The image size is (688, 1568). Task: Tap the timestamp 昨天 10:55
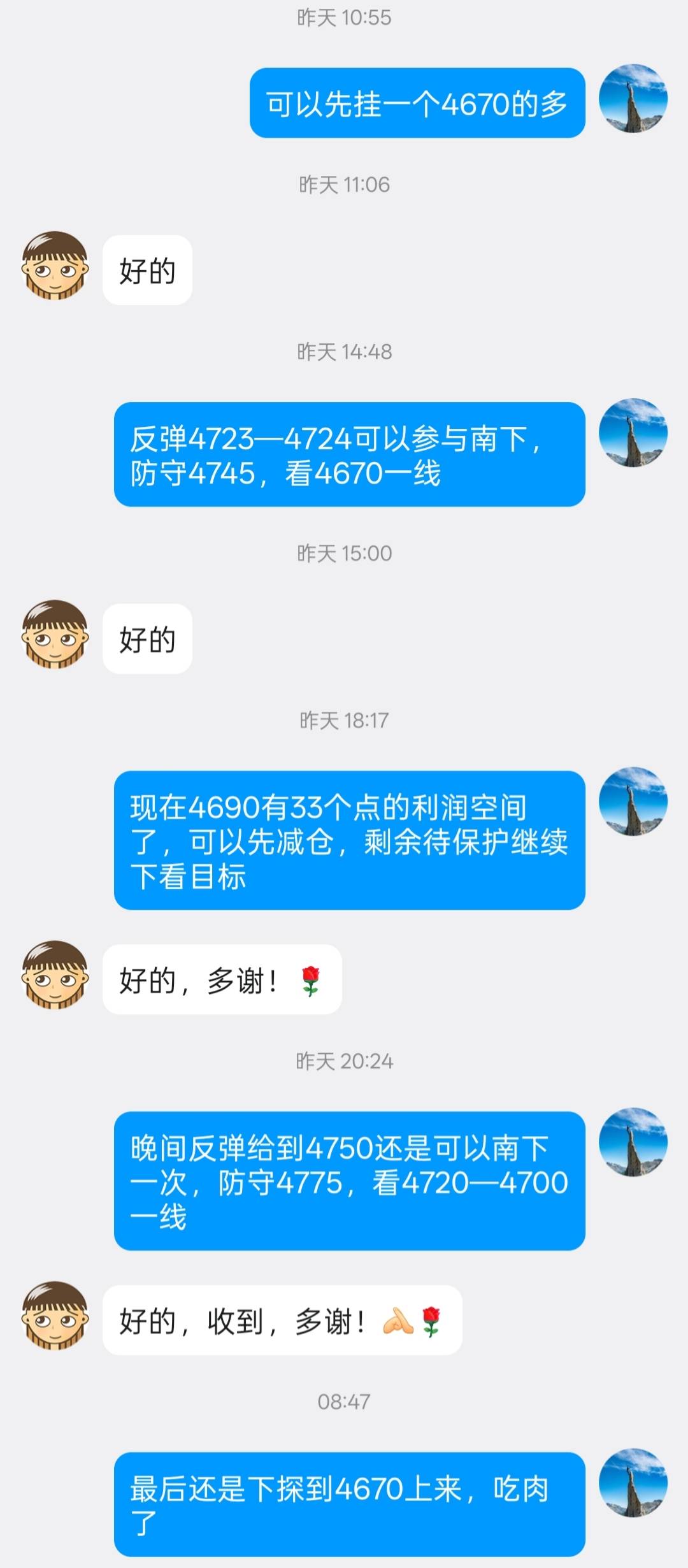344,19
